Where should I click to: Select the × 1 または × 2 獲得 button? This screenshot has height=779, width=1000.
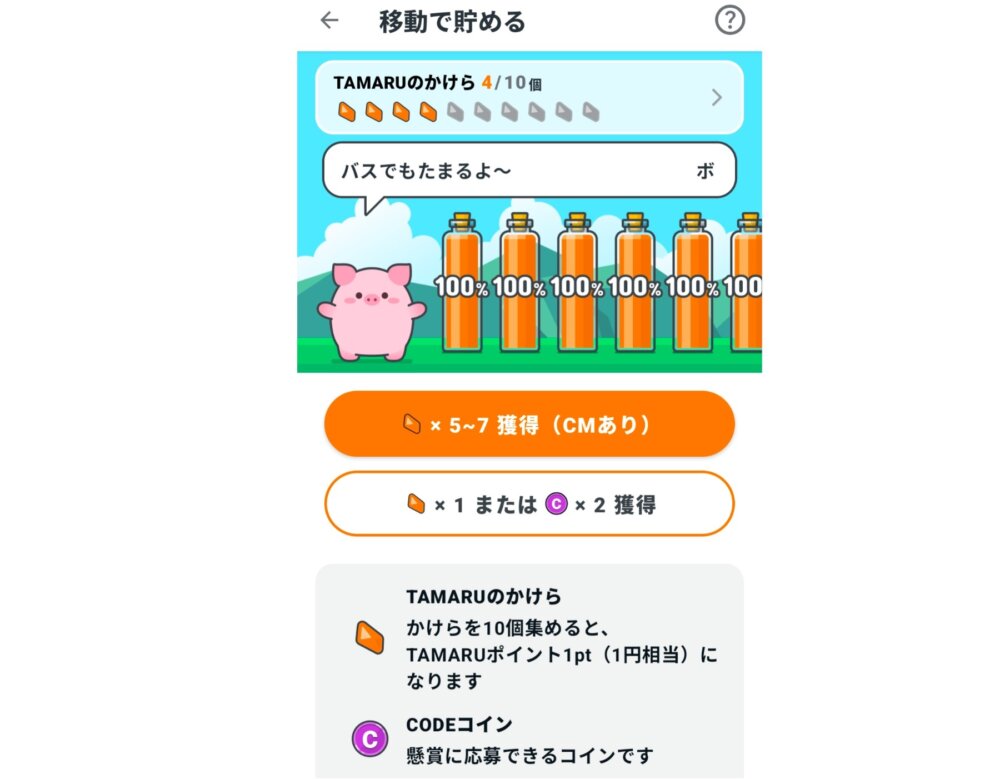(529, 504)
